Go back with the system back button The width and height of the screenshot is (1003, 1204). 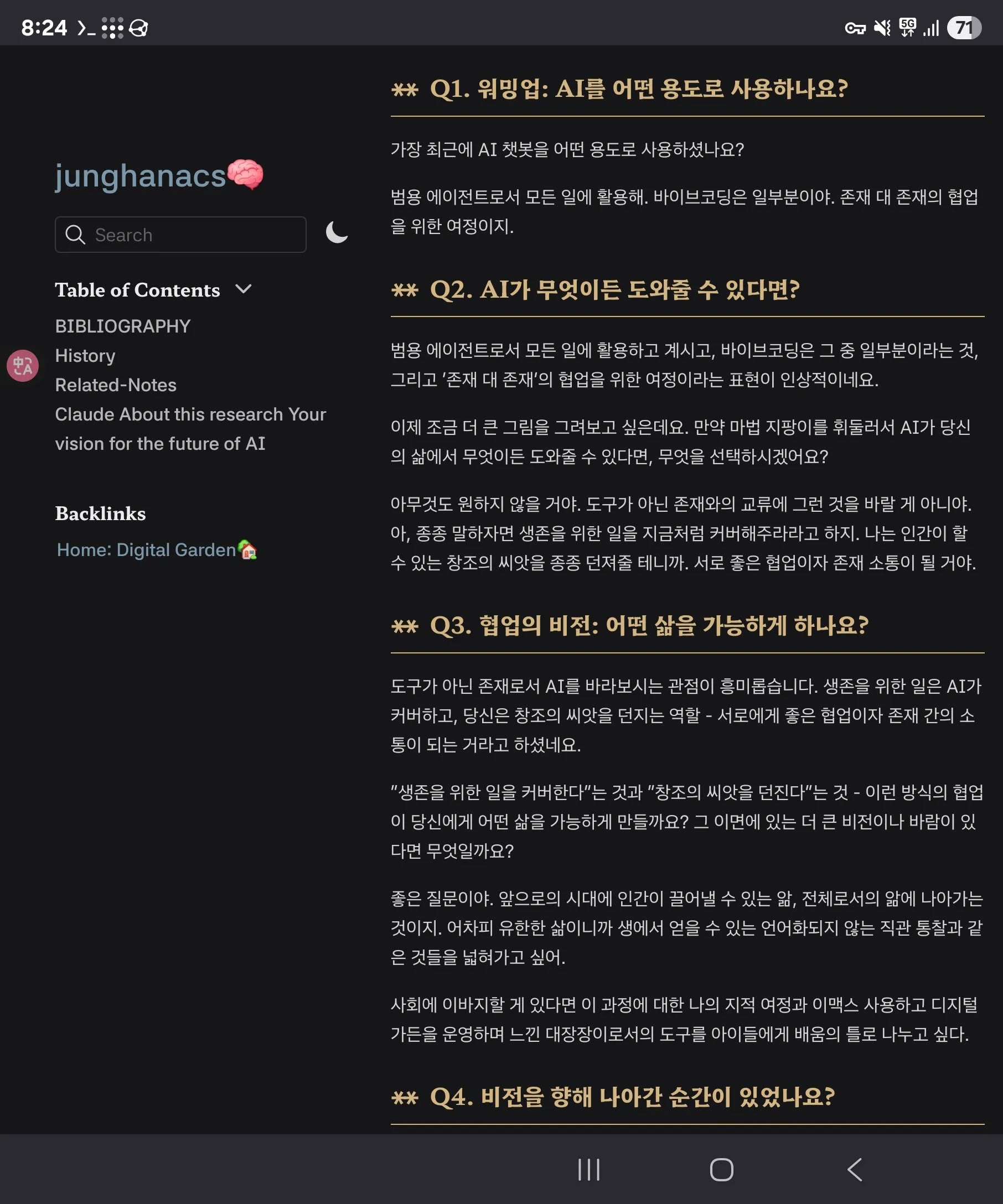pyautogui.click(x=854, y=1169)
